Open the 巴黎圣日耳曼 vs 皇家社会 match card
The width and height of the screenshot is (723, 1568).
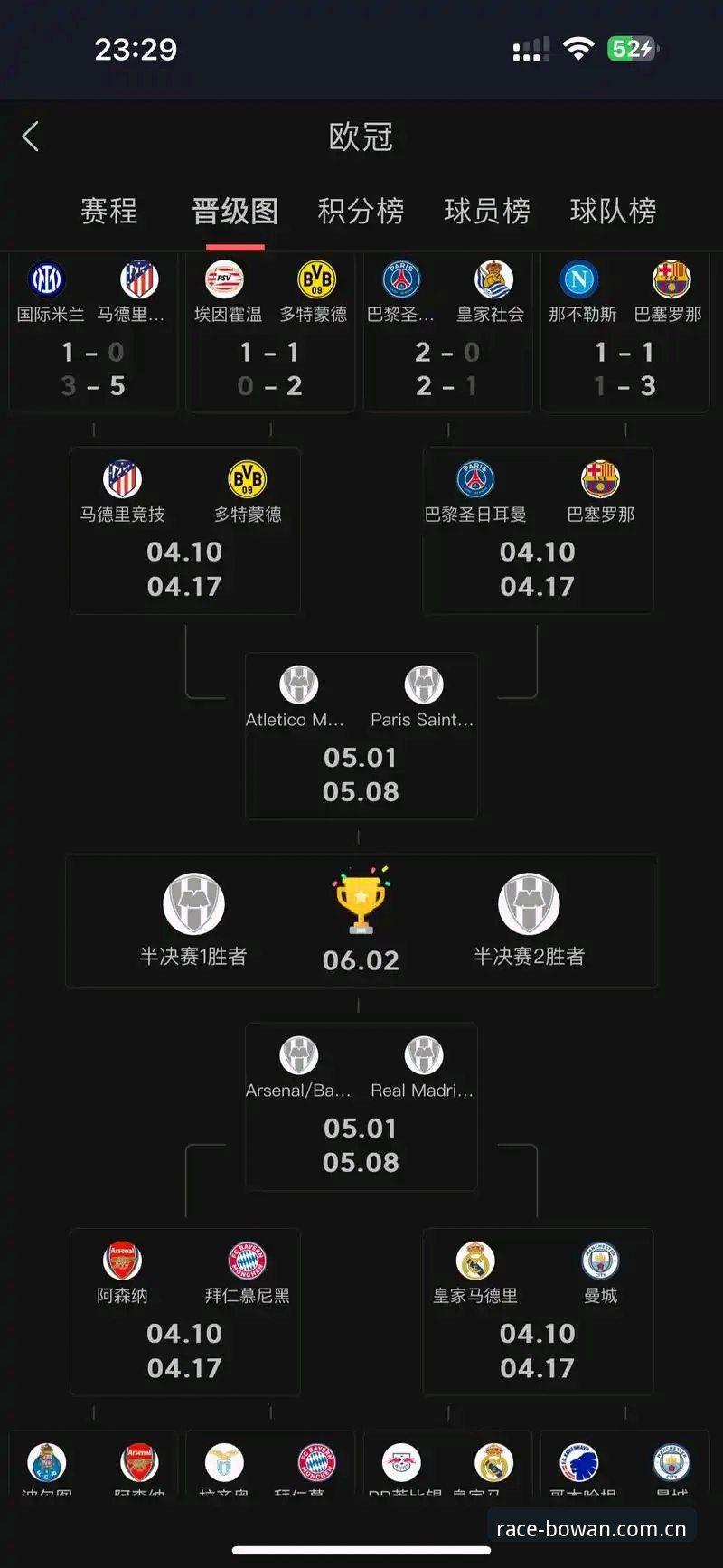[447, 333]
